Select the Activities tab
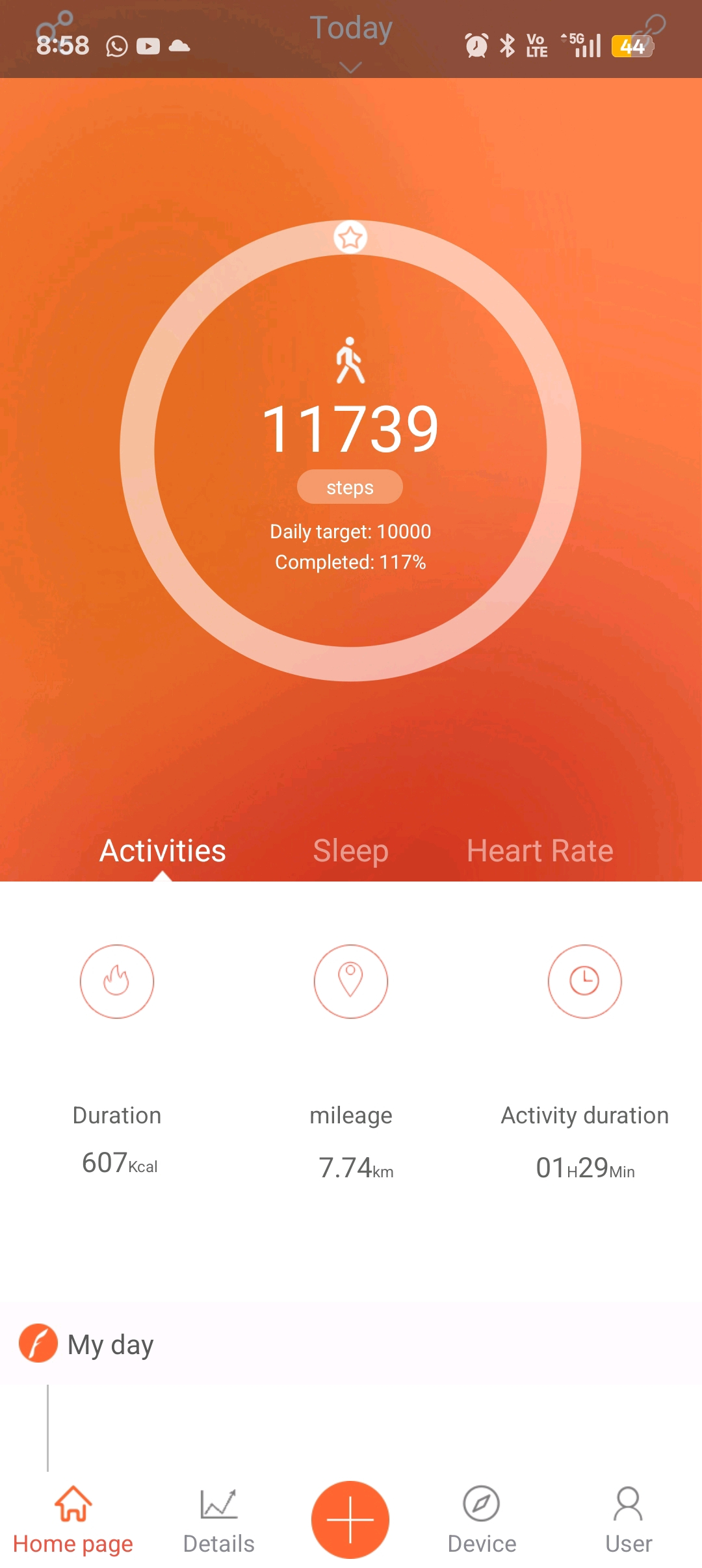The image size is (702, 1568). point(162,850)
